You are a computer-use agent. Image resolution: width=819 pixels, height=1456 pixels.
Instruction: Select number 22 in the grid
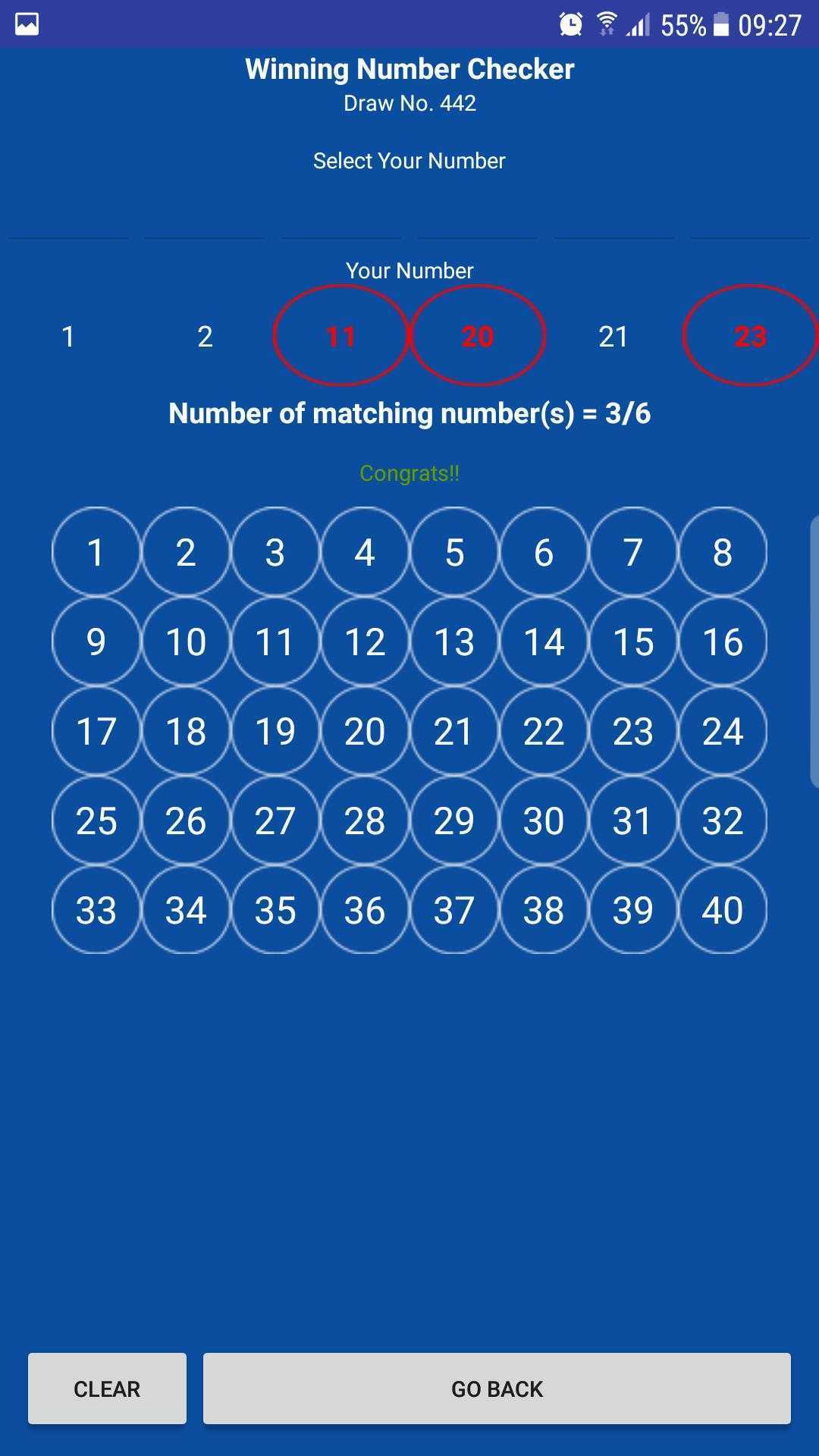pyautogui.click(x=544, y=731)
